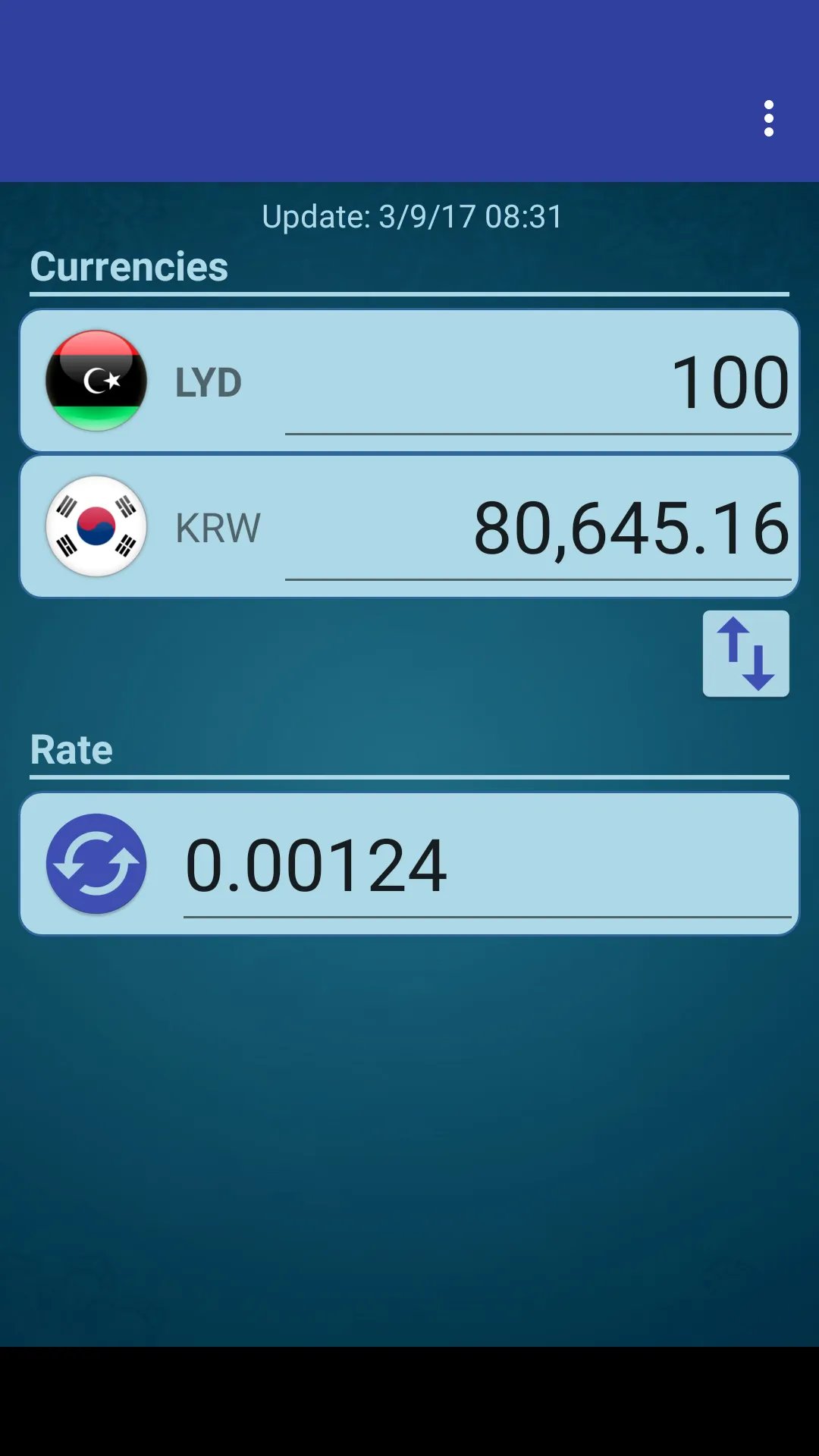
Task: Edit the rate value 0.00124
Action: tap(485, 866)
